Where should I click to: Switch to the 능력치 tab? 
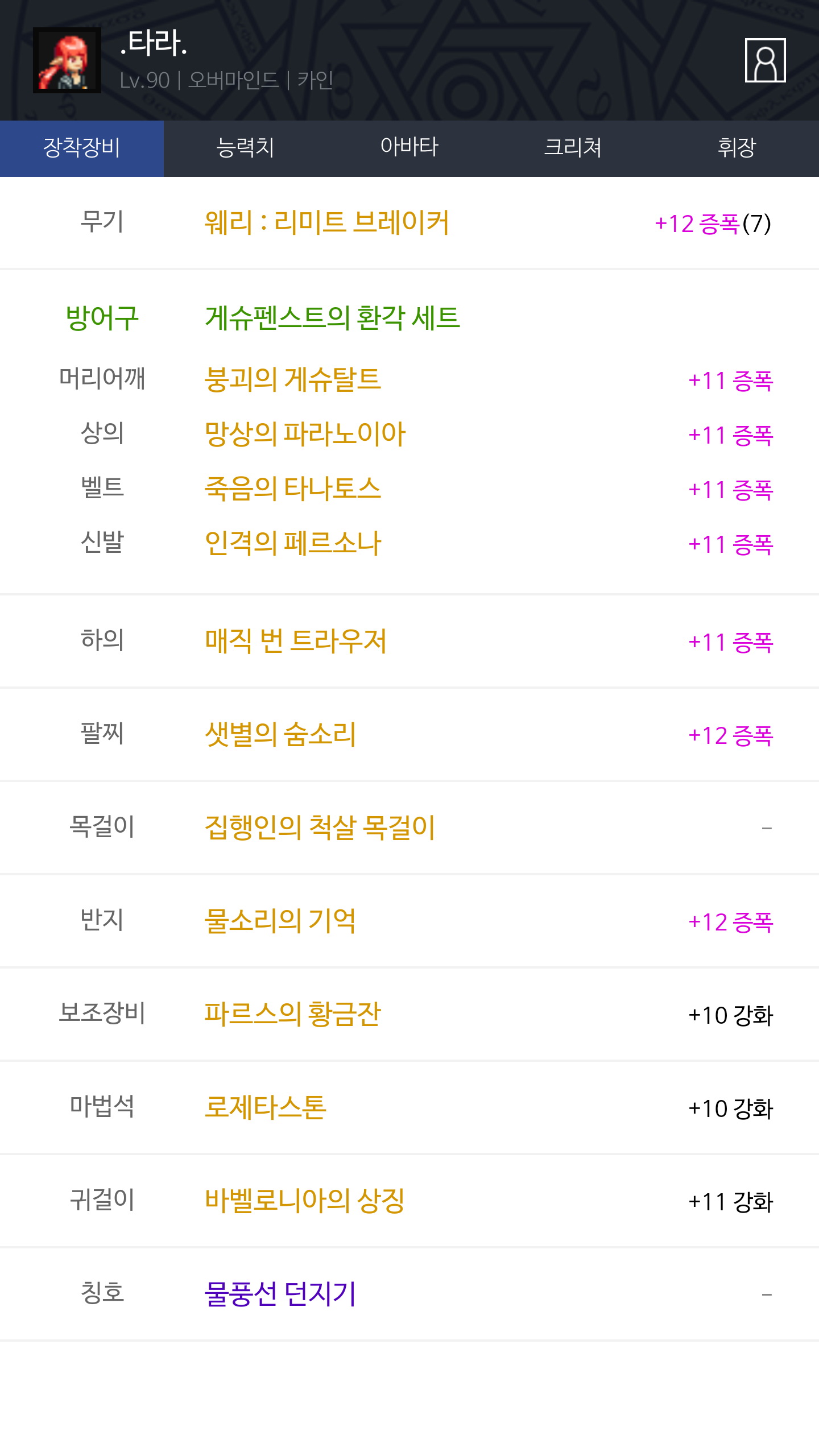coord(246,148)
